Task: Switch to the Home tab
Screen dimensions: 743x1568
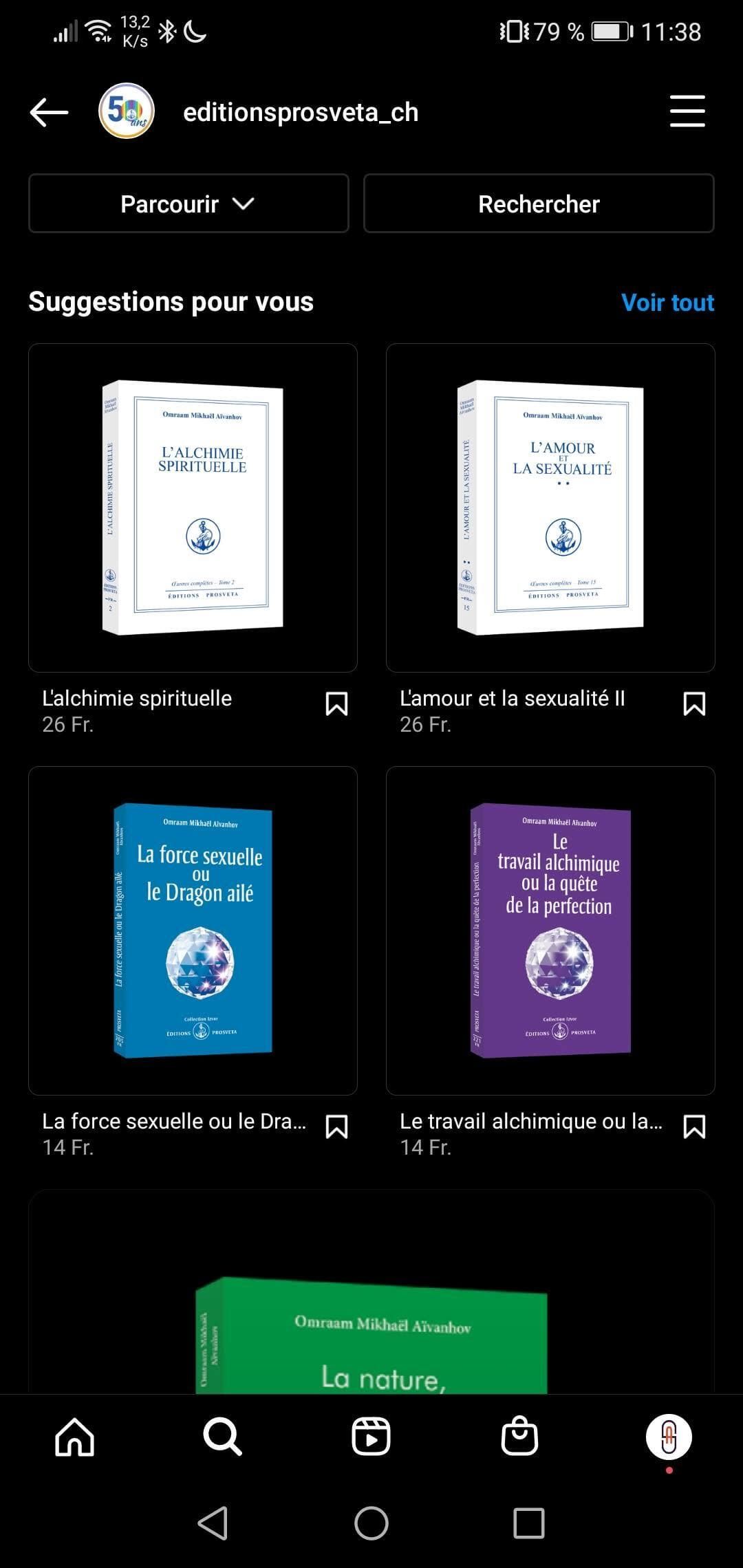Action: tap(74, 1437)
